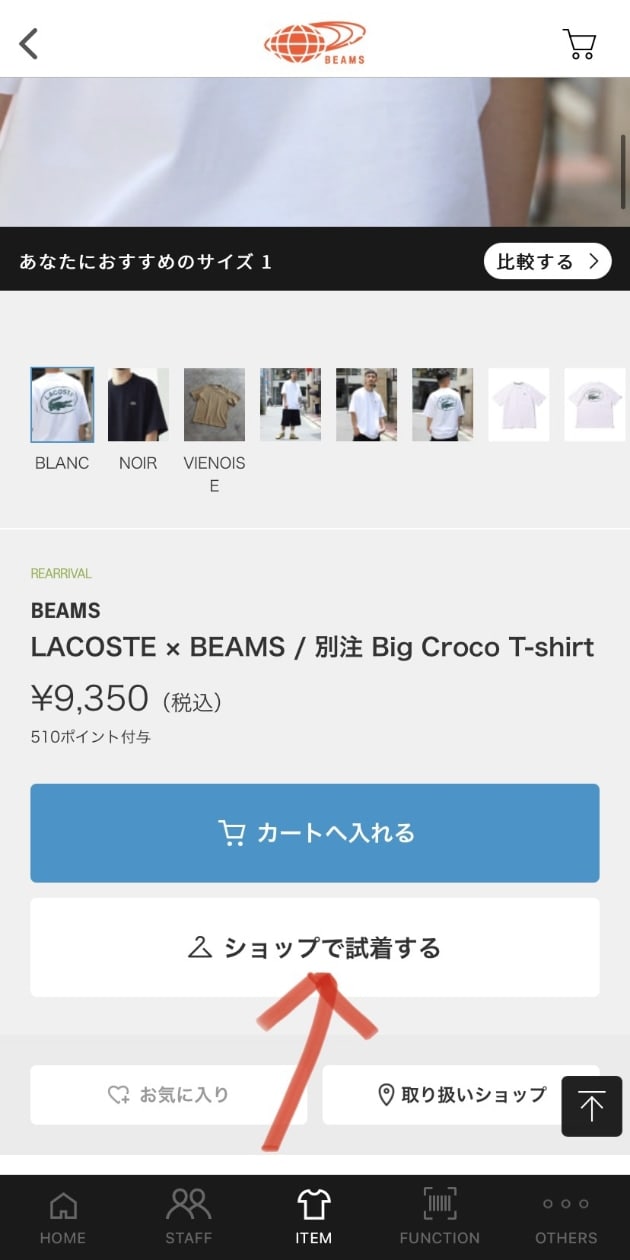Select the NOIR color thumbnail
This screenshot has height=1260, width=630.
138,405
